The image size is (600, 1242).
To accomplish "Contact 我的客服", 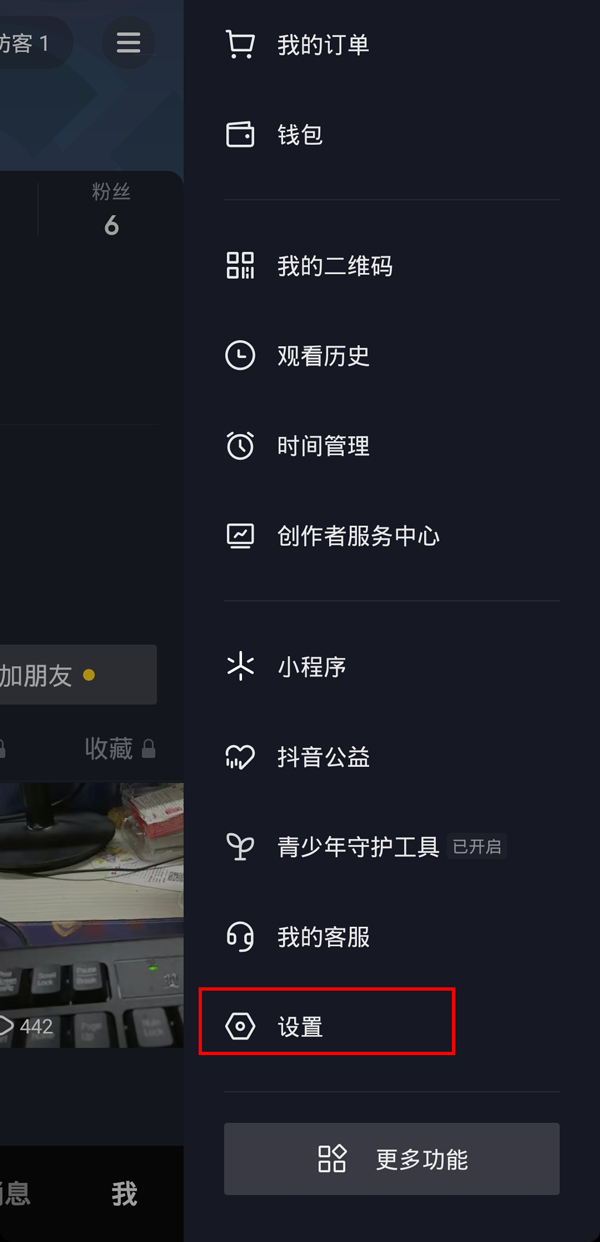I will [323, 937].
